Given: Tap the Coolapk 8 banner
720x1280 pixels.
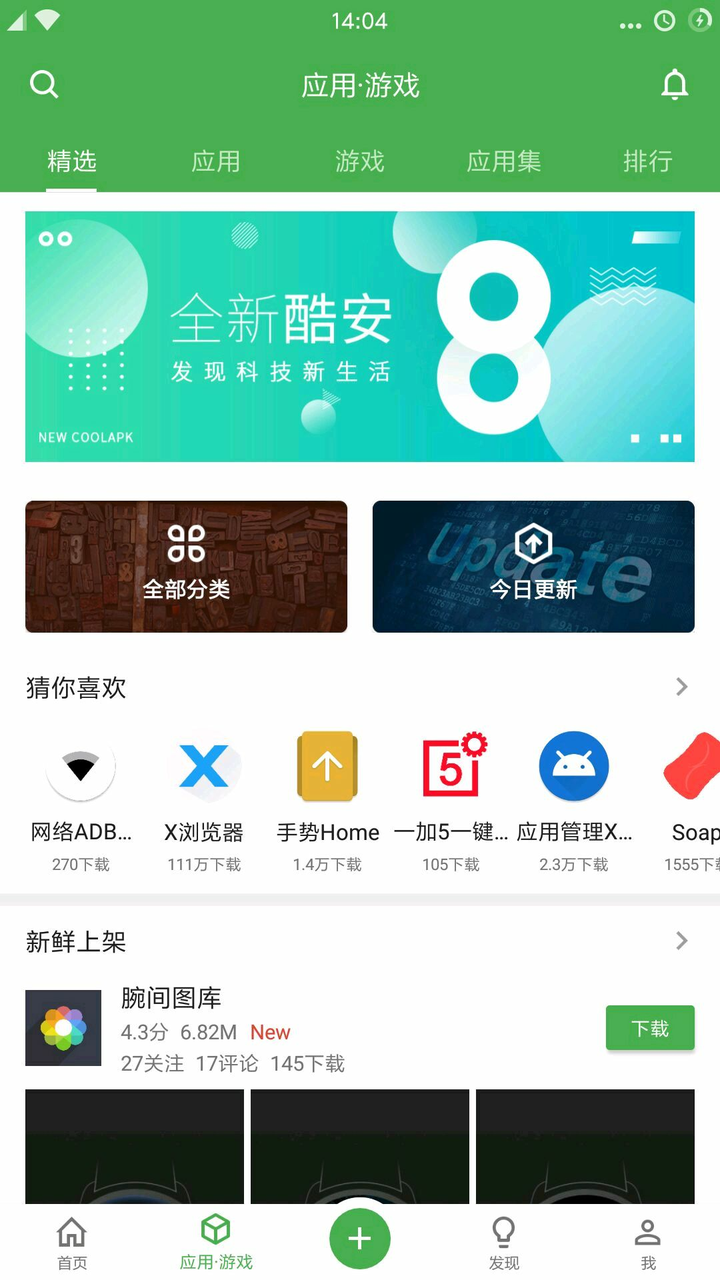Looking at the screenshot, I should 360,335.
